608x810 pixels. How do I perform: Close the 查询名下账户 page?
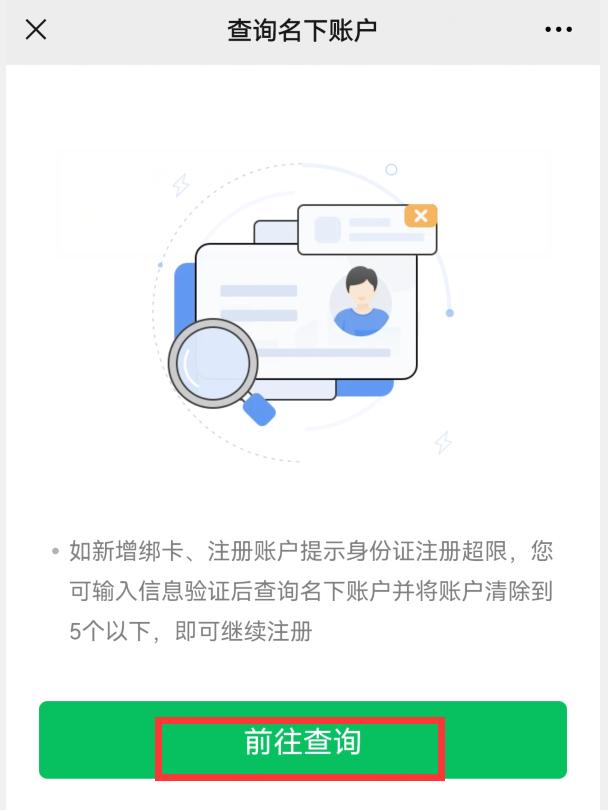click(x=36, y=30)
